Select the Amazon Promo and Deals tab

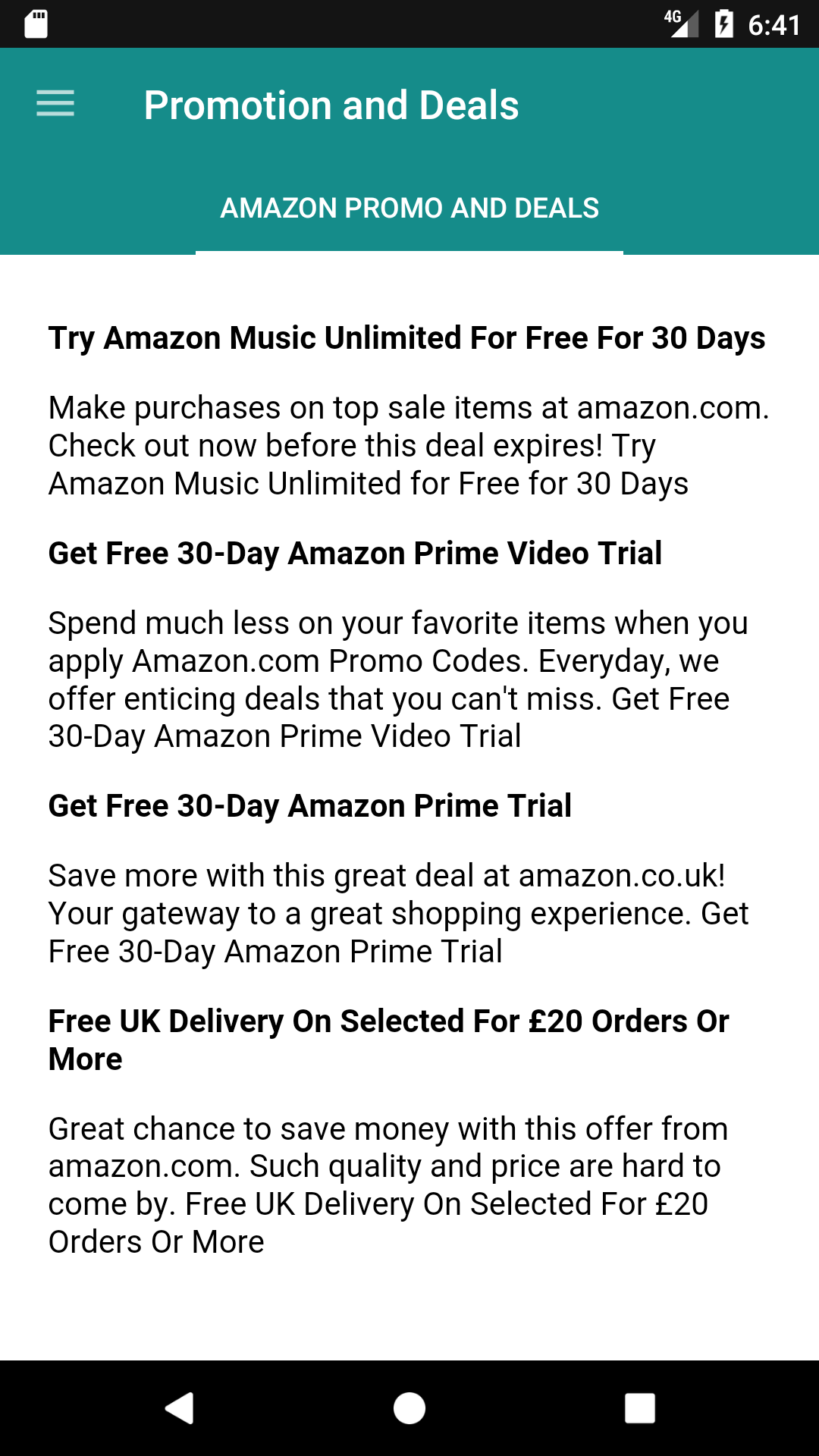pyautogui.click(x=409, y=209)
